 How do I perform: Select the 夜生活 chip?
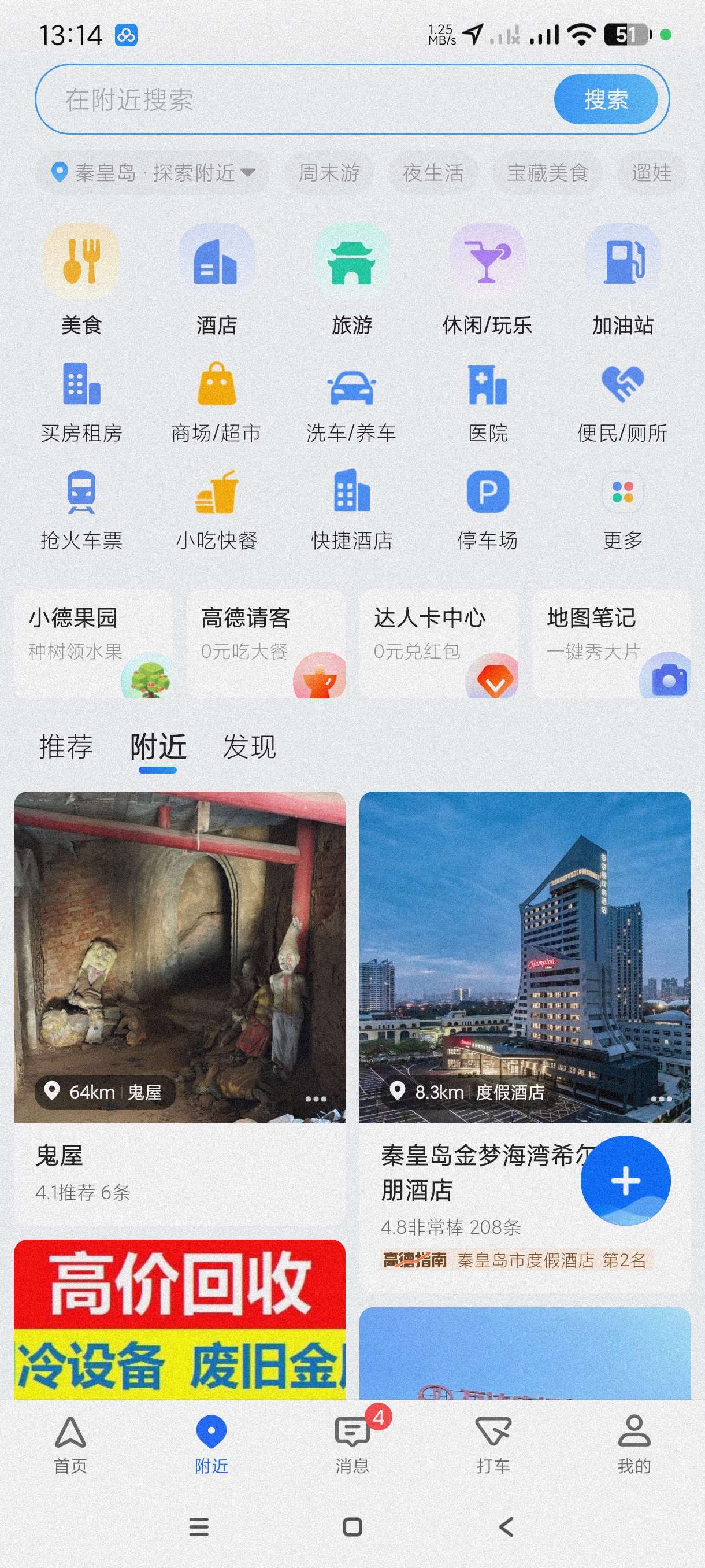pyautogui.click(x=433, y=173)
